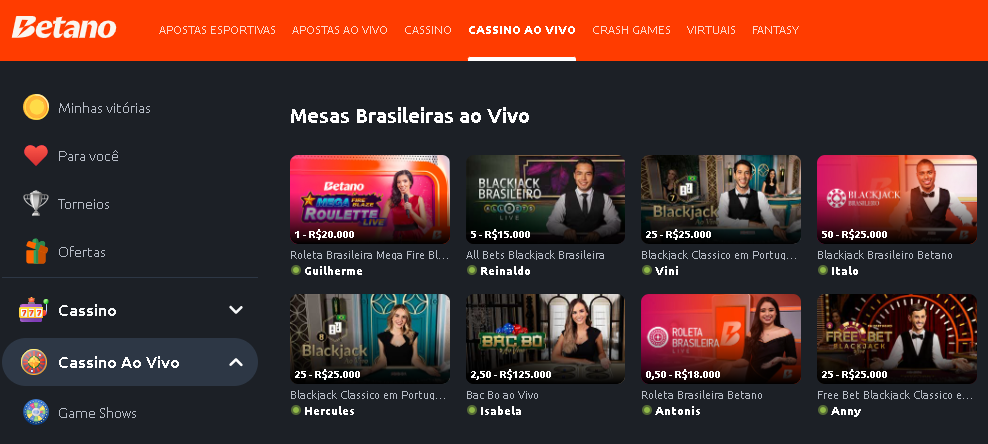Join Blackjack Brasileiro Betano with Italo

tap(896, 199)
